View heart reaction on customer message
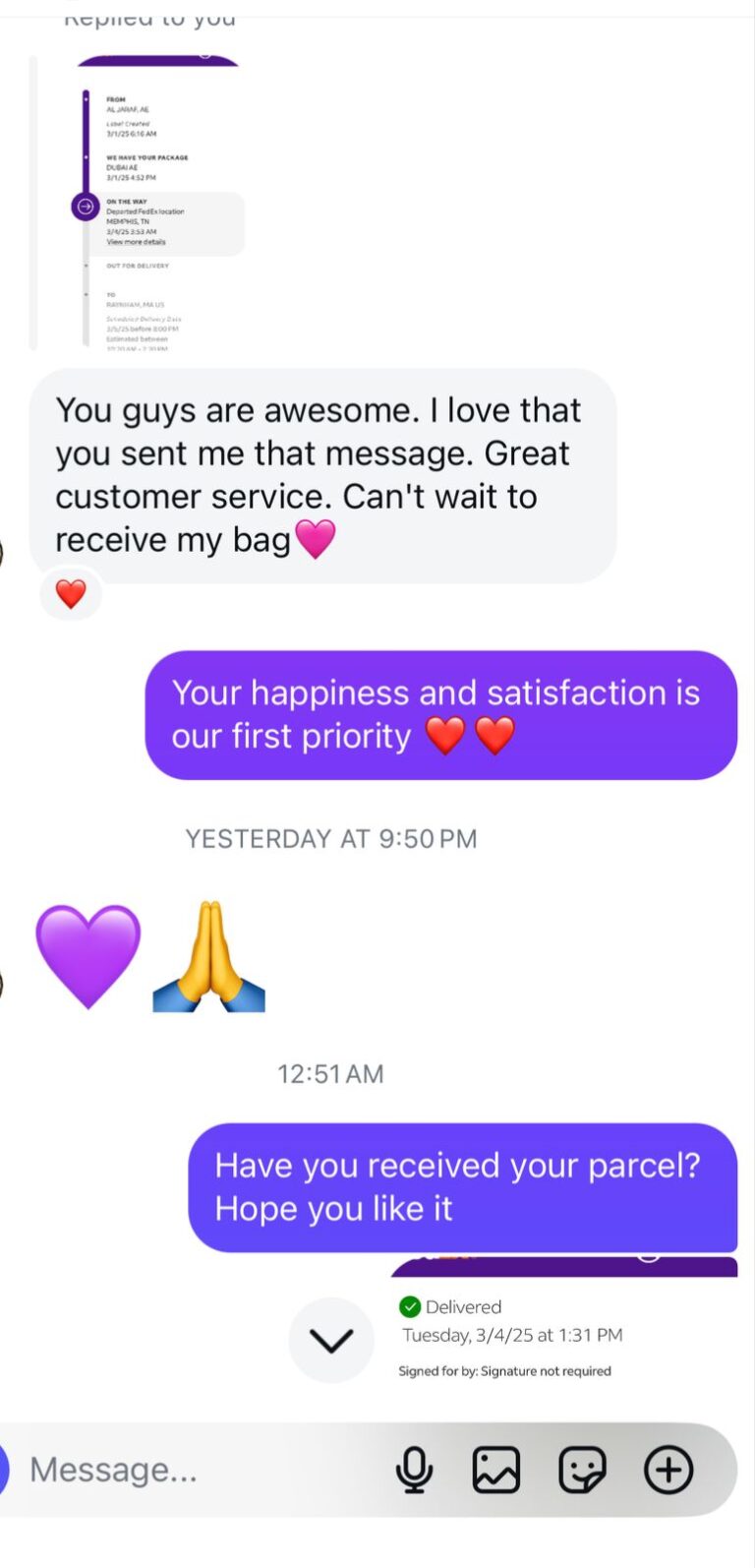The width and height of the screenshot is (755, 1568). pos(71,594)
